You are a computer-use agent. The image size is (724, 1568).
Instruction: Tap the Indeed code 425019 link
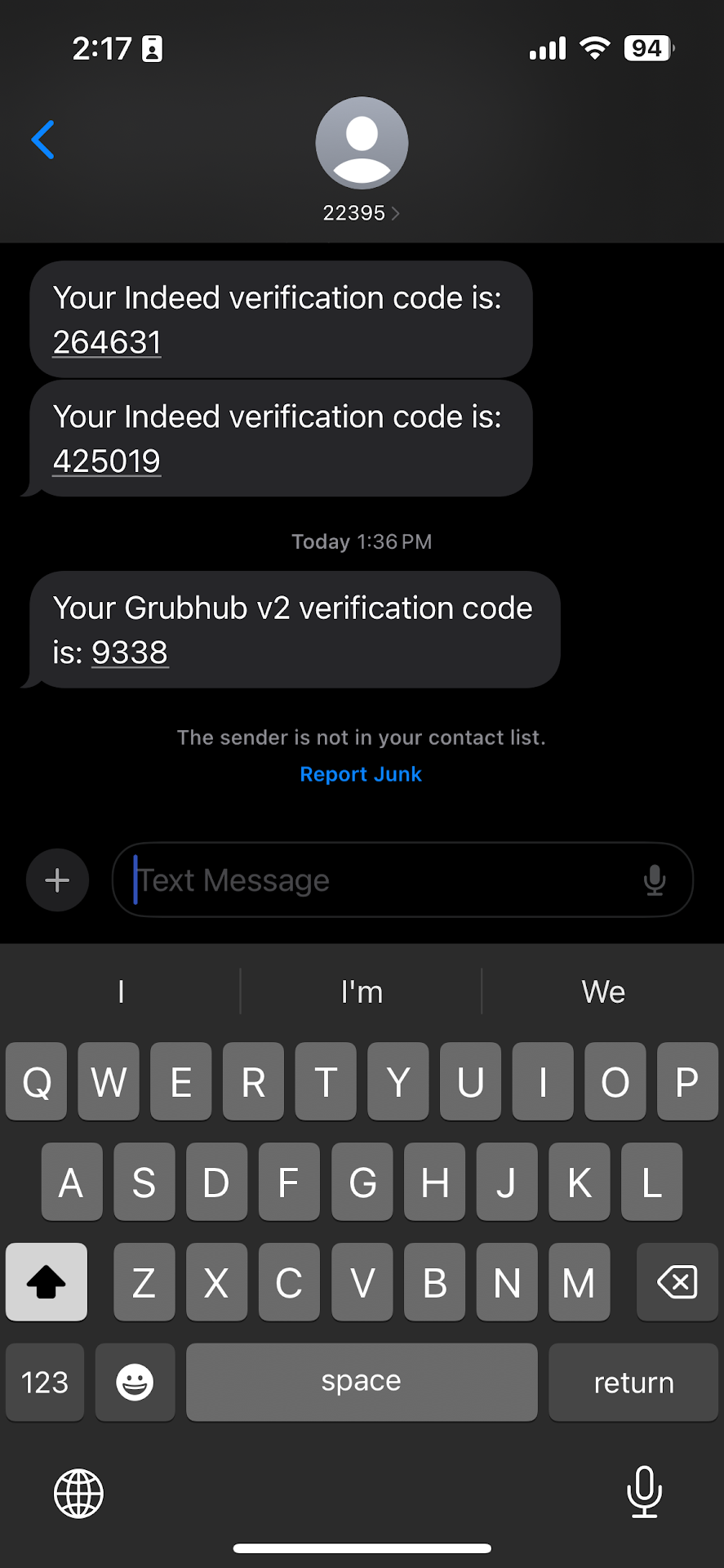point(107,461)
